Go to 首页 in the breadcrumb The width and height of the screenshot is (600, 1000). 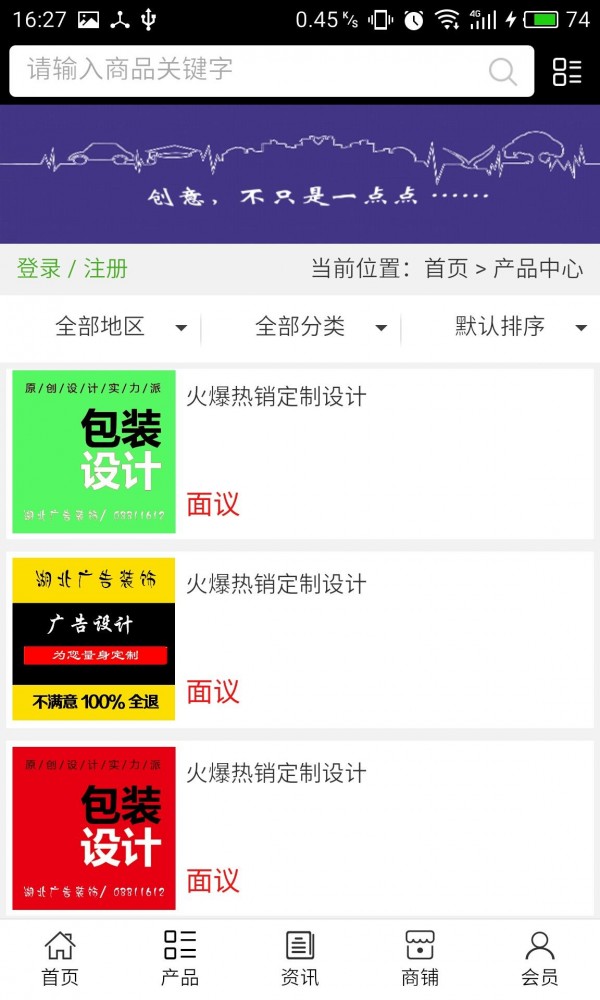click(446, 269)
